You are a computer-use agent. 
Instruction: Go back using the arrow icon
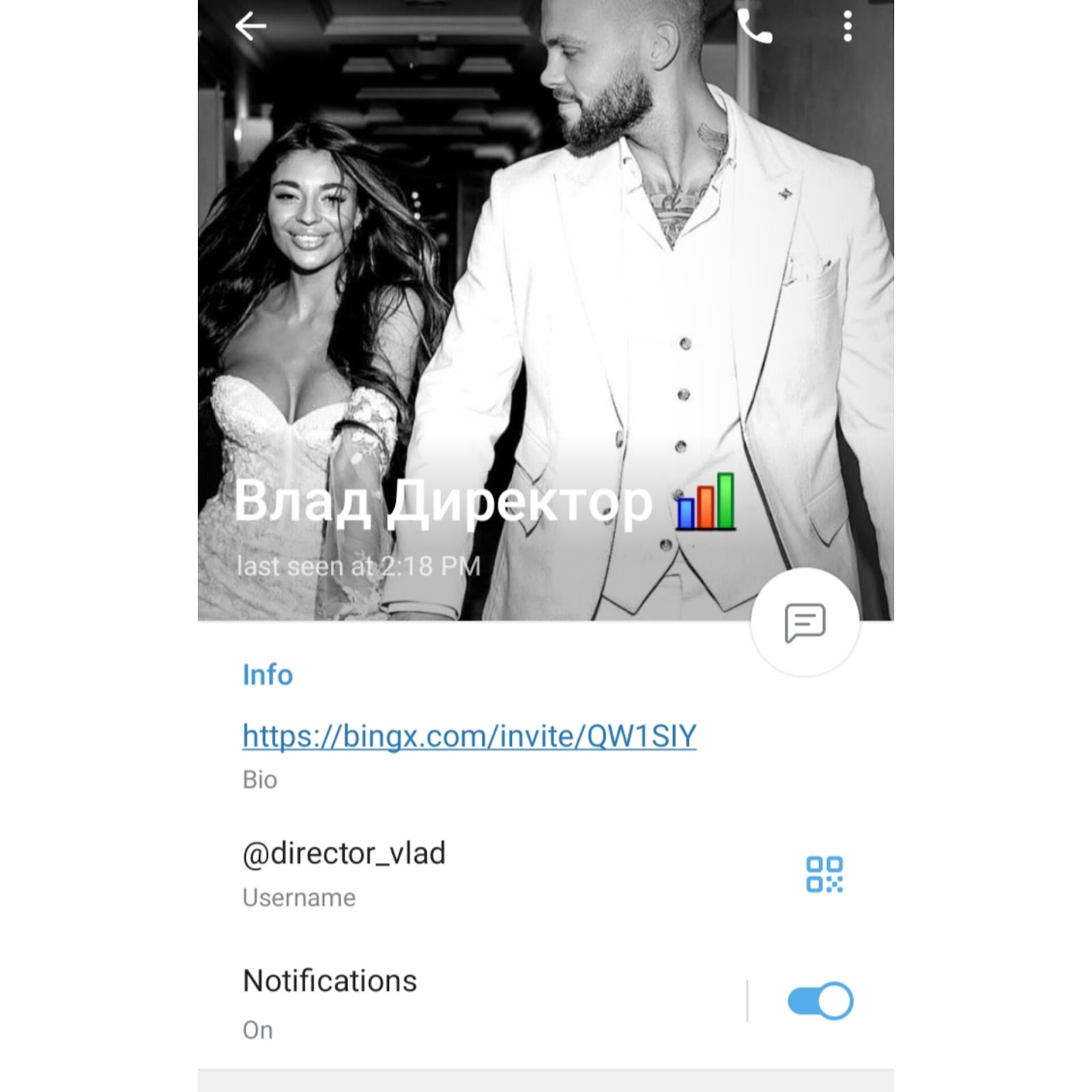(250, 27)
